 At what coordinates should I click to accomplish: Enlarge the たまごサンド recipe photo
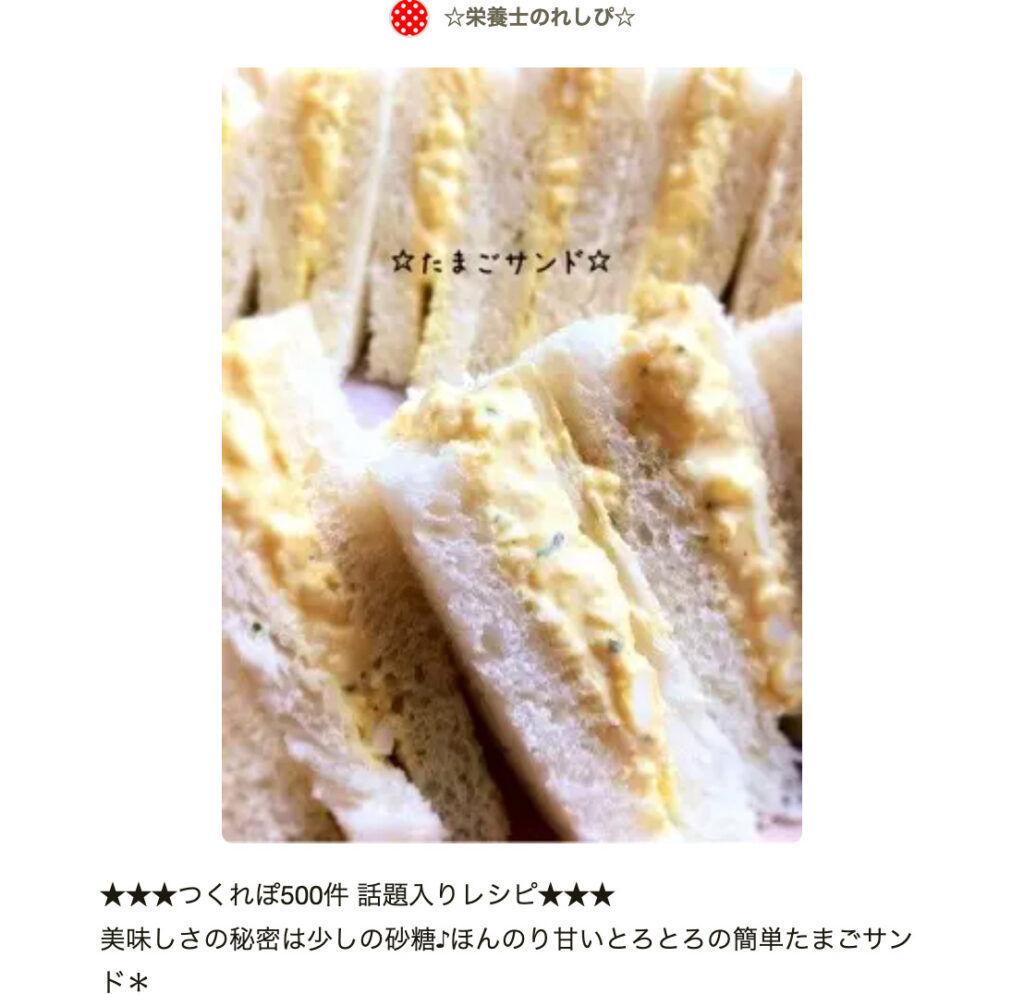click(511, 455)
